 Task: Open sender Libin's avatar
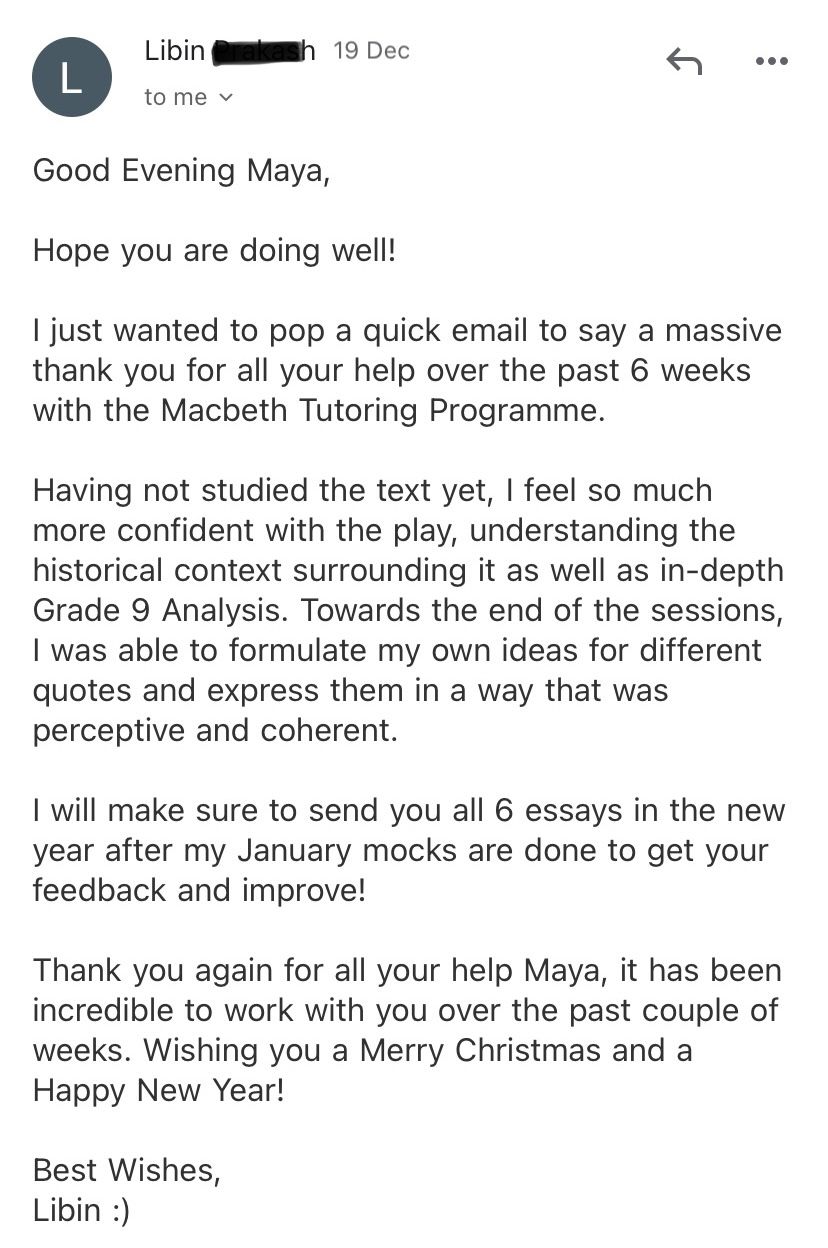pyautogui.click(x=71, y=77)
